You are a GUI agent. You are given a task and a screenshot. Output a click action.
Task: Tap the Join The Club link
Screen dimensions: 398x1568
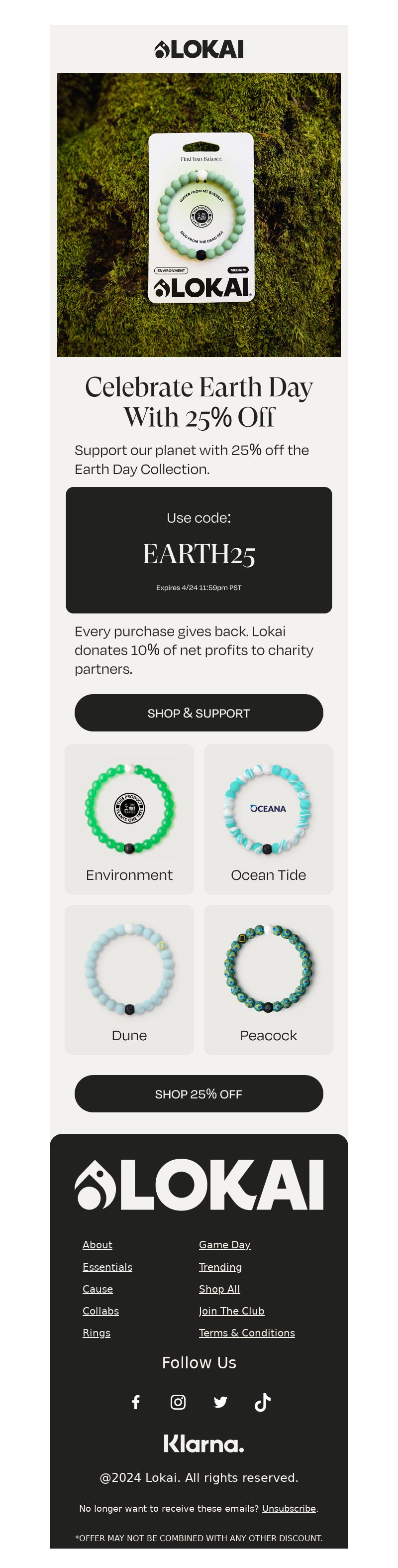[x=231, y=1311]
